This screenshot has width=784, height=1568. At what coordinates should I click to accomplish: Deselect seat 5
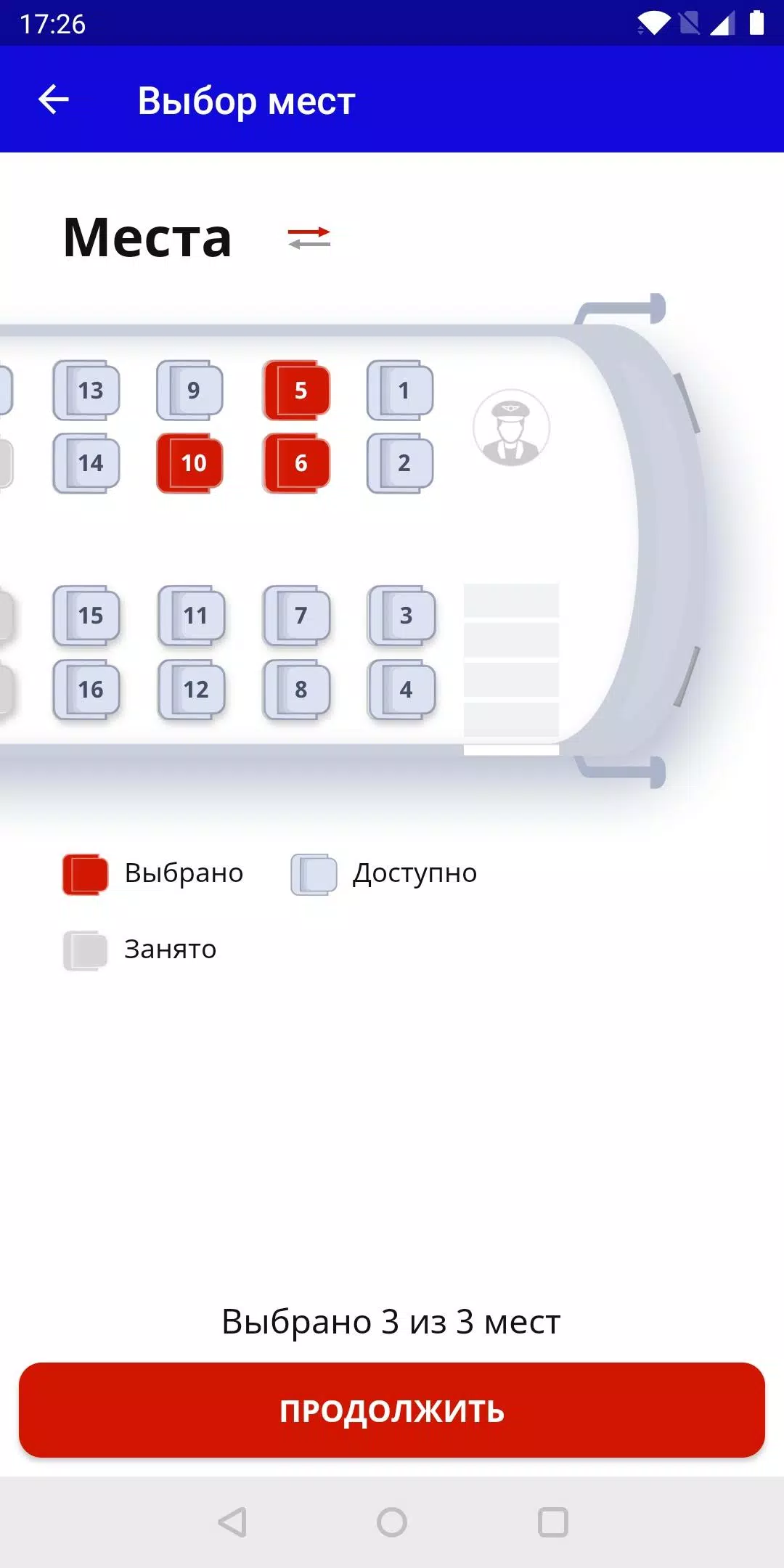297,391
